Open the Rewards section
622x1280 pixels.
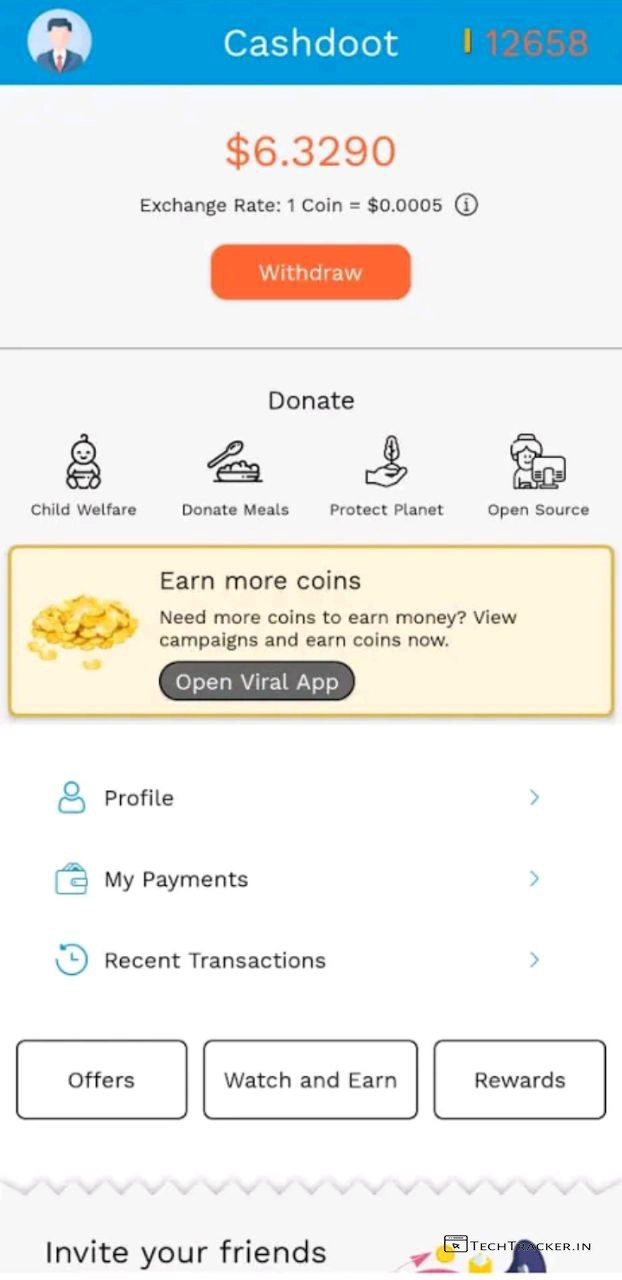pos(519,1080)
